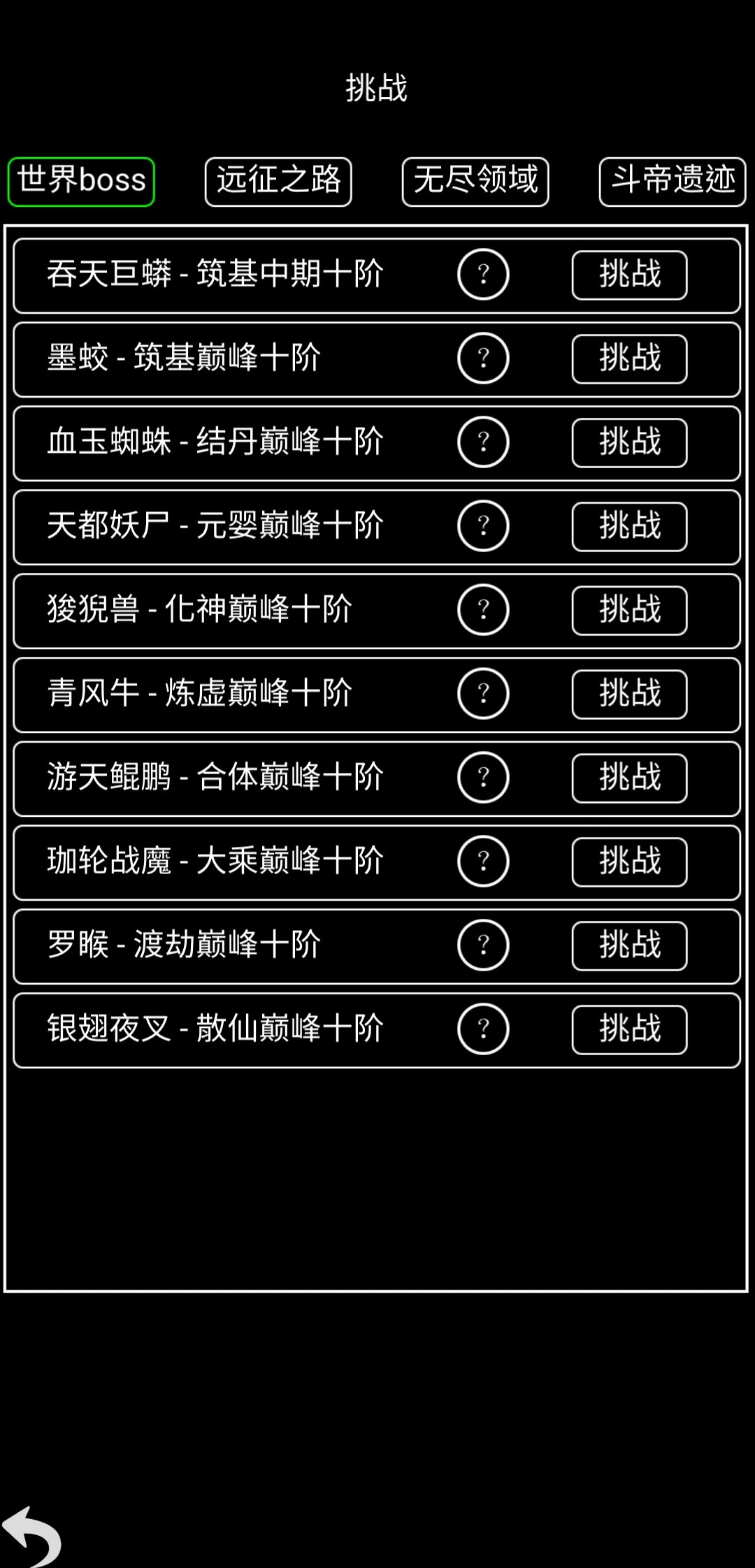Select the 世界boss tab

point(80,182)
